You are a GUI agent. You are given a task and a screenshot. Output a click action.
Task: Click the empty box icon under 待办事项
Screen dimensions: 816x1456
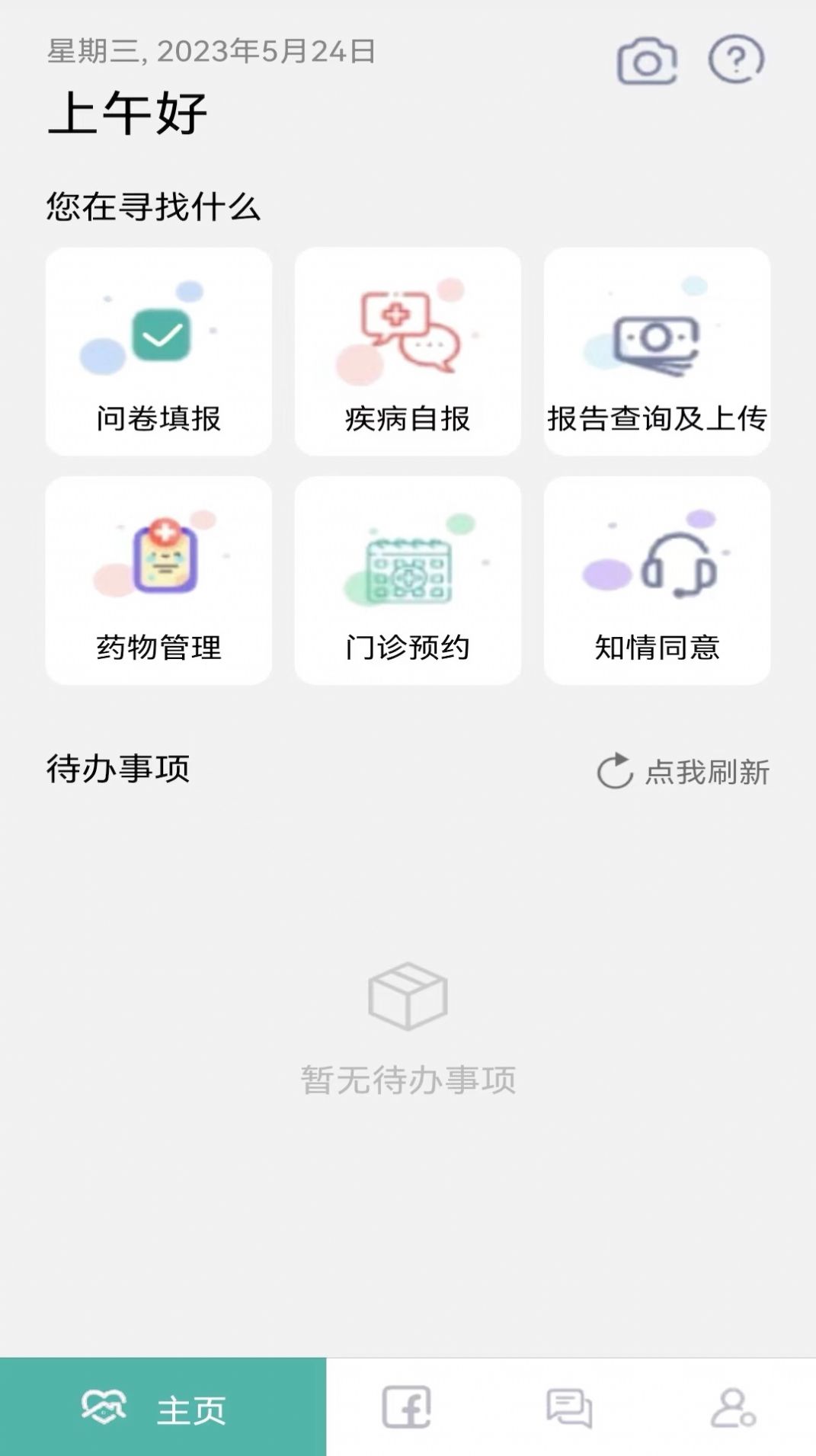coord(408,1000)
